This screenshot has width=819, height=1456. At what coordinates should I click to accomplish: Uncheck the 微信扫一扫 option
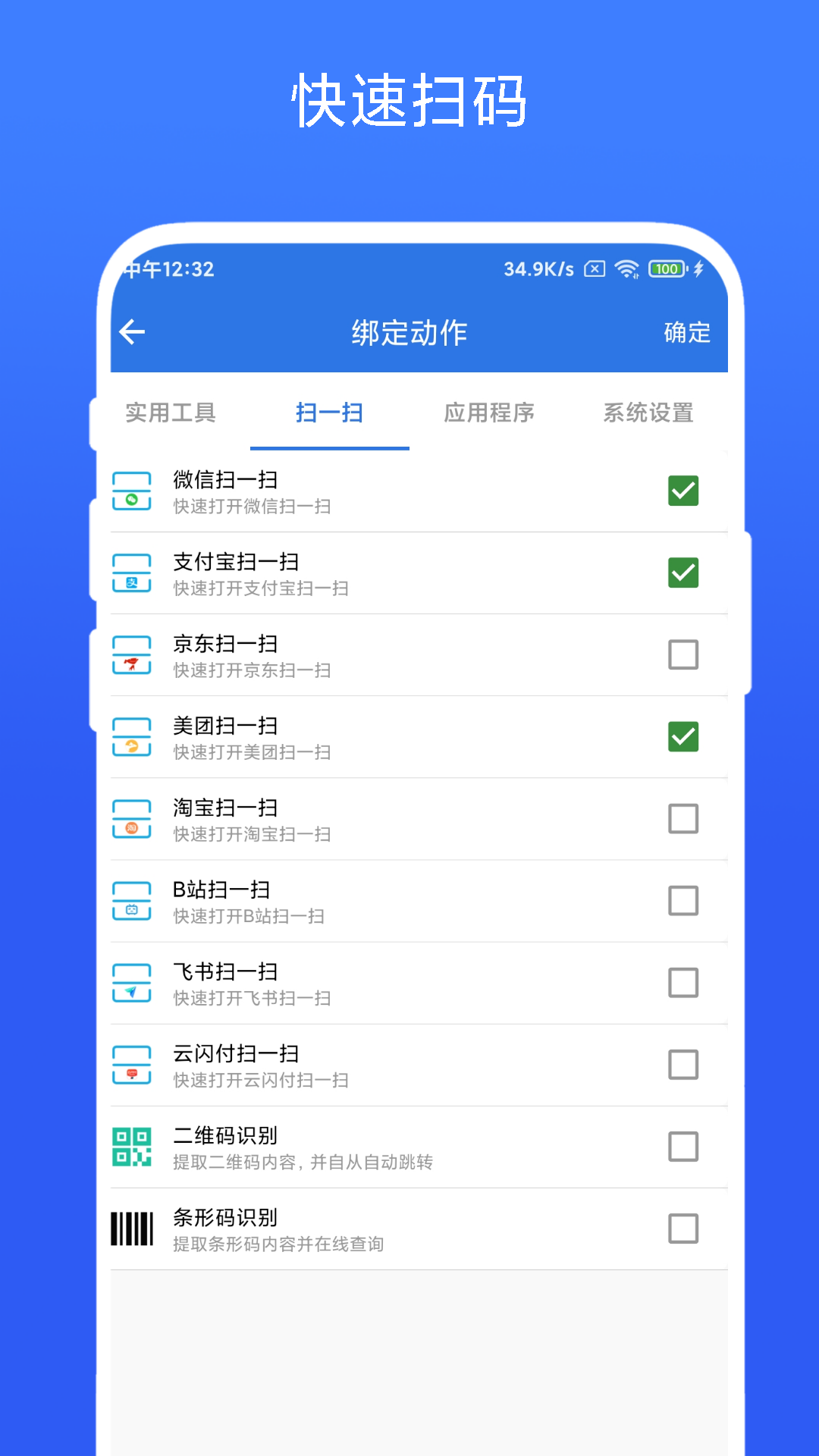pos(683,491)
